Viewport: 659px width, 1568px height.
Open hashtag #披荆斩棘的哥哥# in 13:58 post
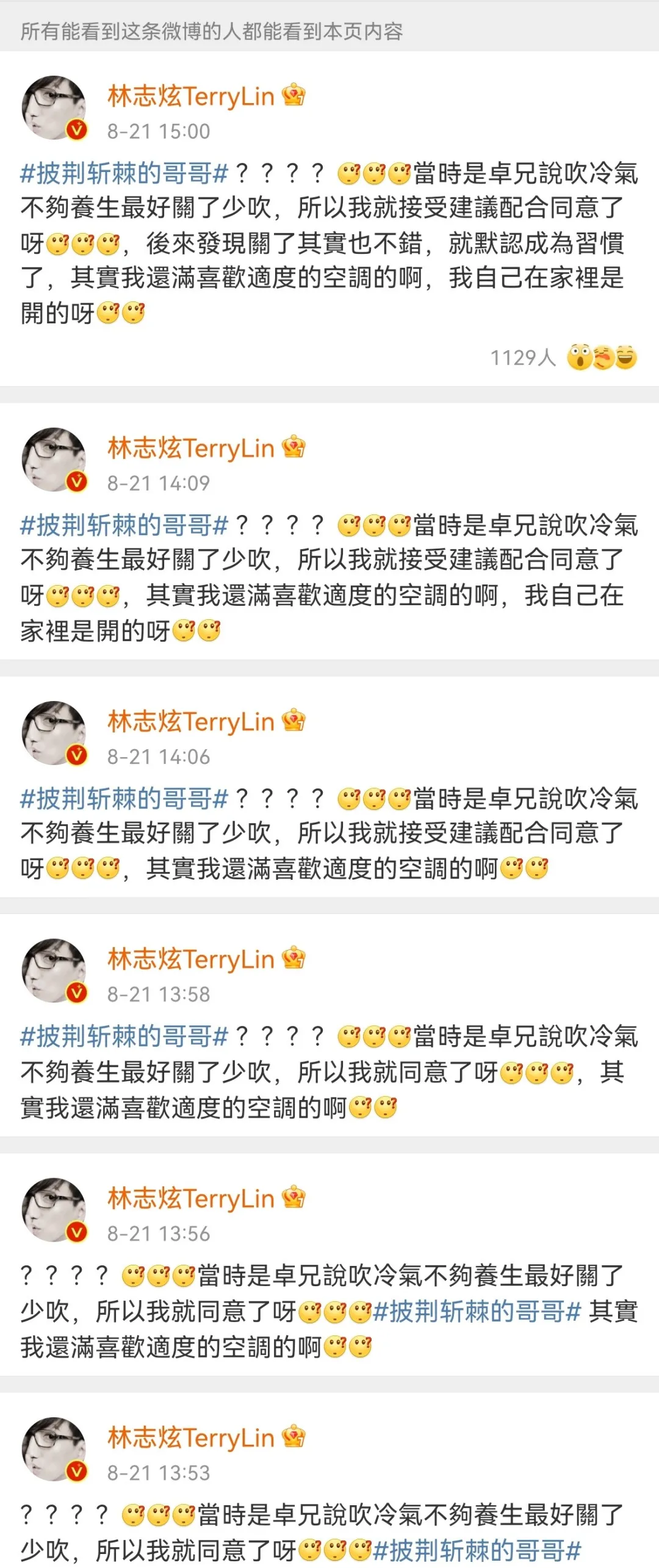point(124,1037)
